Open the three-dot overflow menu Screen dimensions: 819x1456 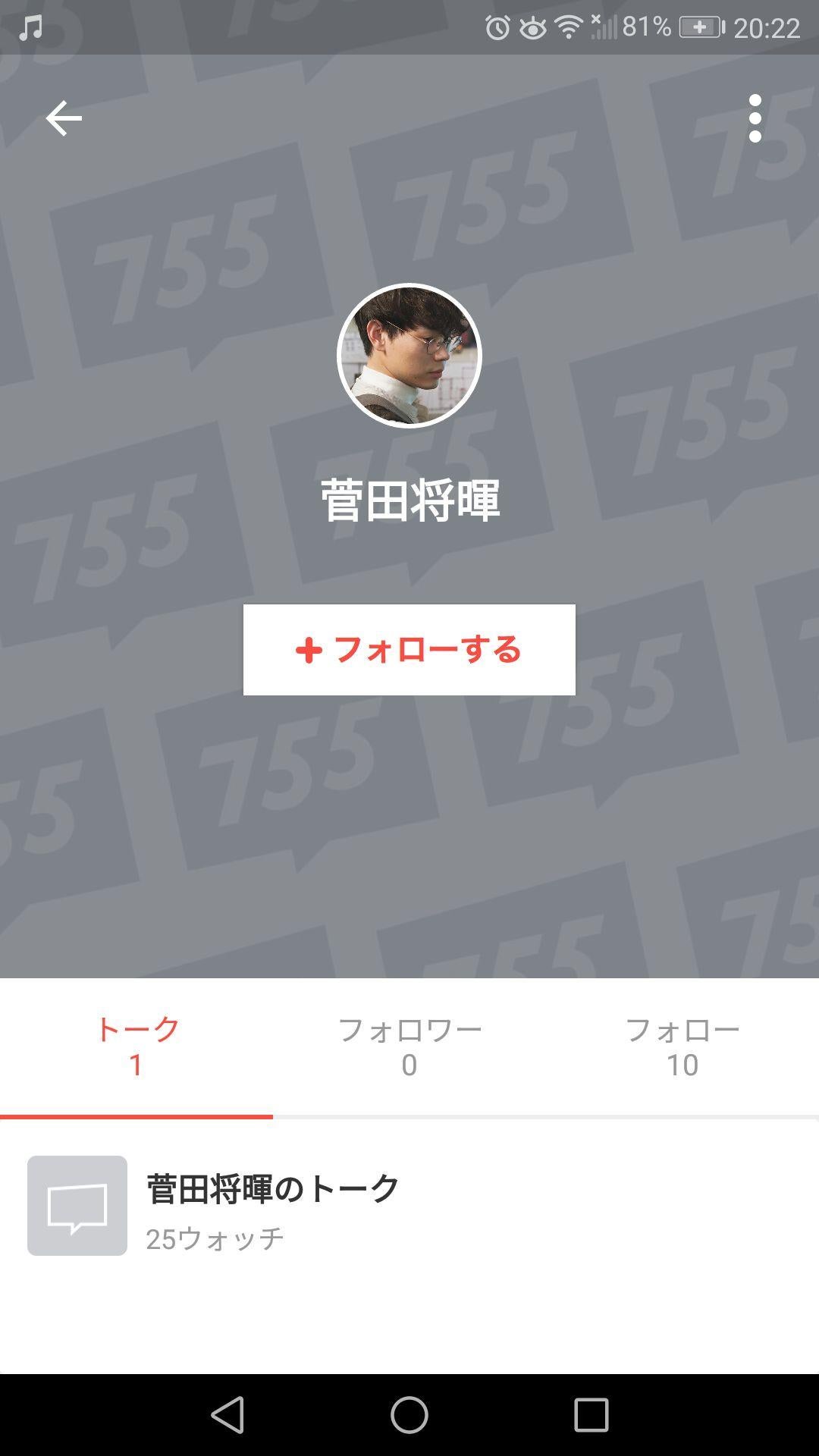[755, 118]
